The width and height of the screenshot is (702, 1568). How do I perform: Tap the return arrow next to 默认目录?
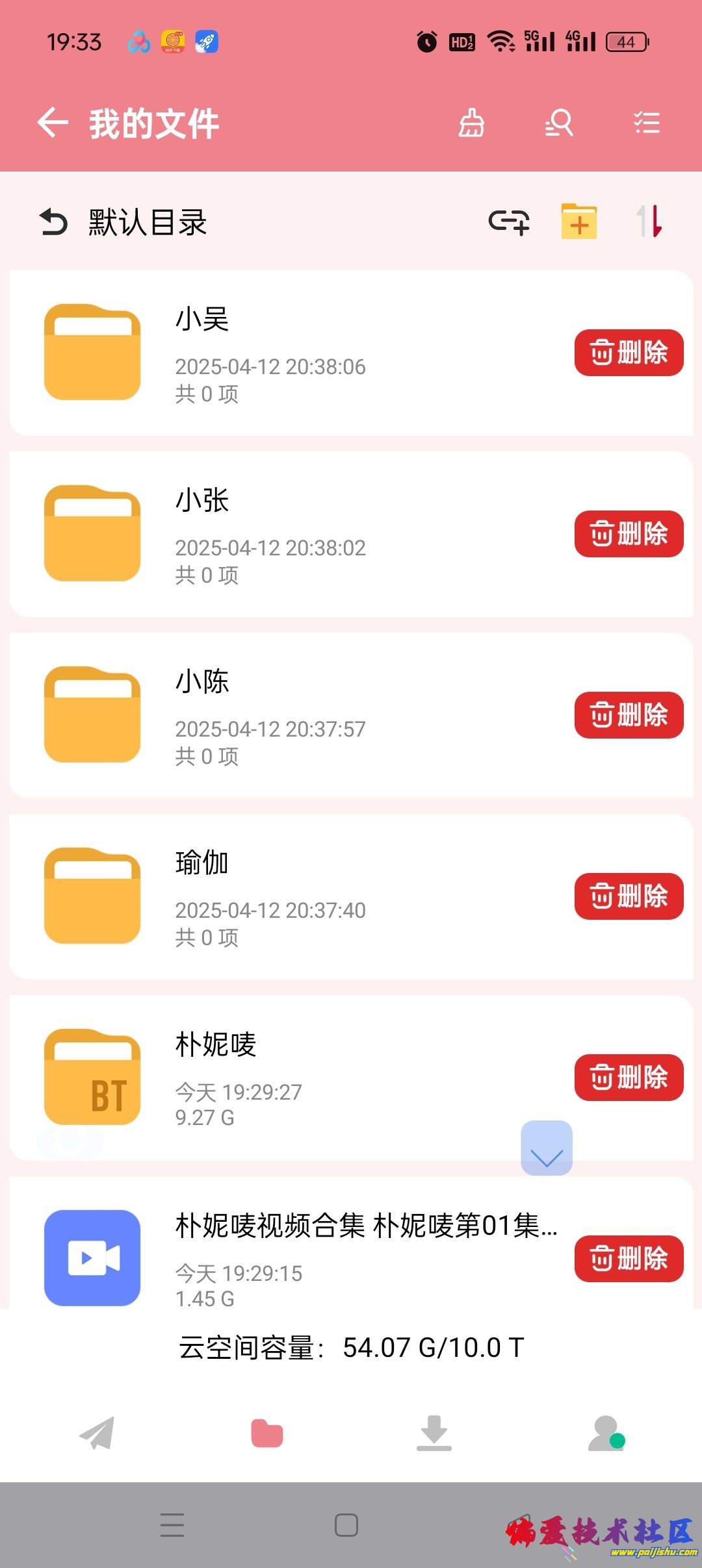53,221
